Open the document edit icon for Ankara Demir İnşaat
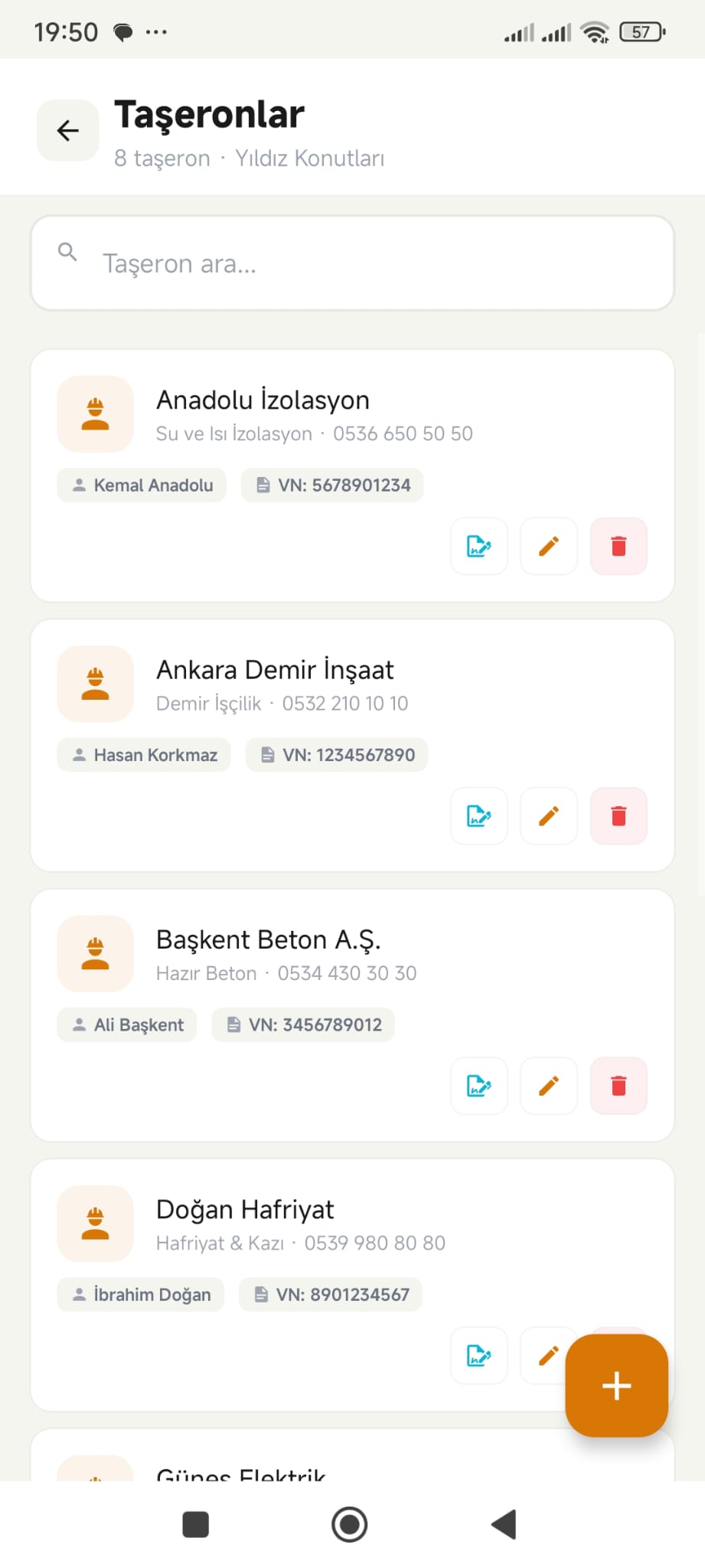705x1568 pixels. pos(478,816)
